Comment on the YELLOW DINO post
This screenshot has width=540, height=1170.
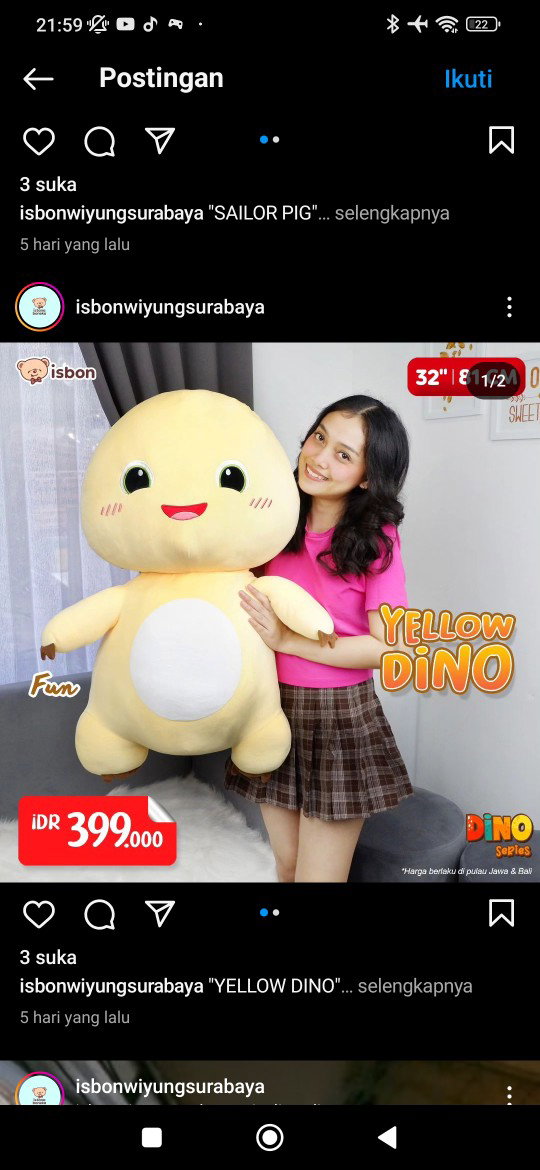coord(99,913)
